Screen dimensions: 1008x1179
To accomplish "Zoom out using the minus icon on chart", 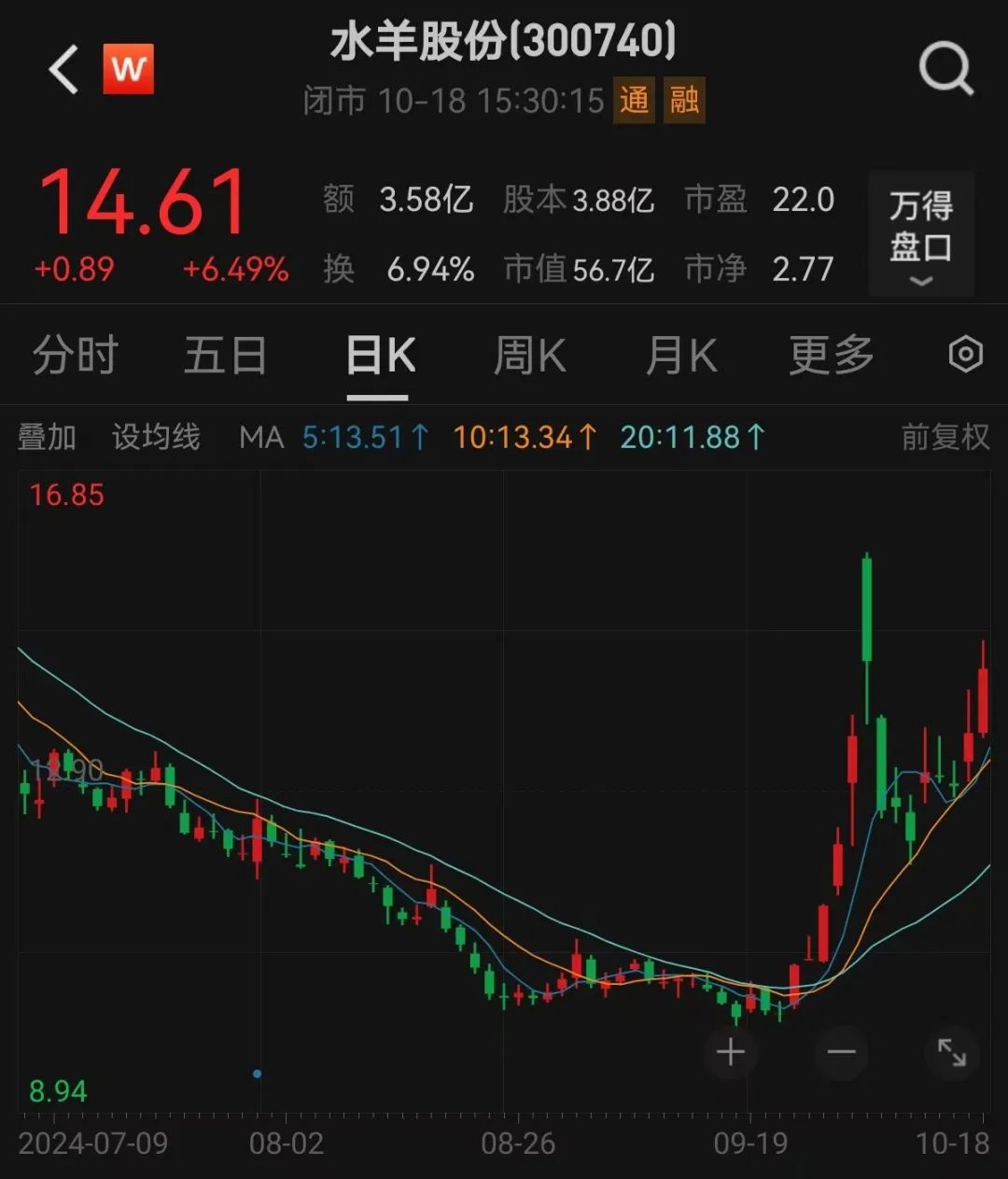I will [842, 1052].
